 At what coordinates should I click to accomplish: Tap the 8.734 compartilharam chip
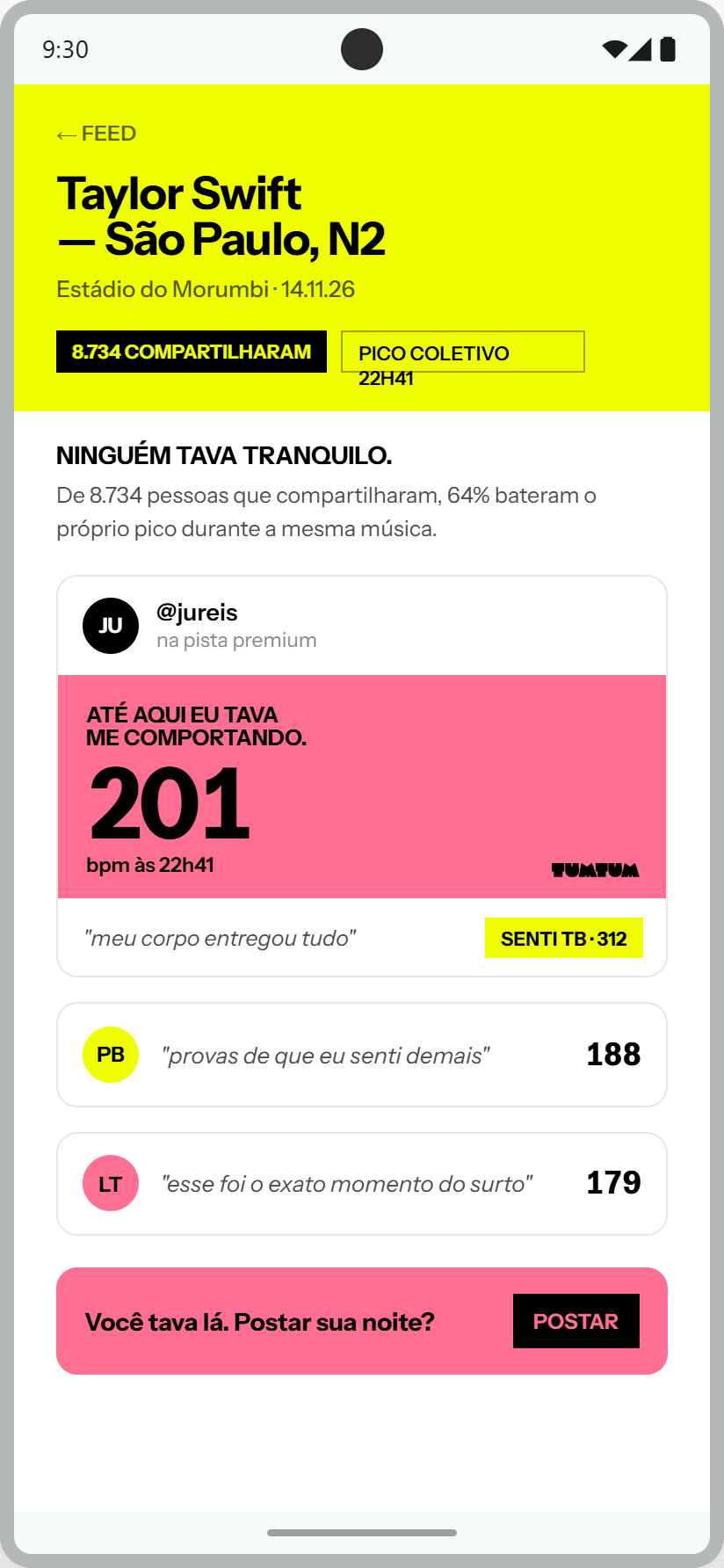tap(192, 352)
